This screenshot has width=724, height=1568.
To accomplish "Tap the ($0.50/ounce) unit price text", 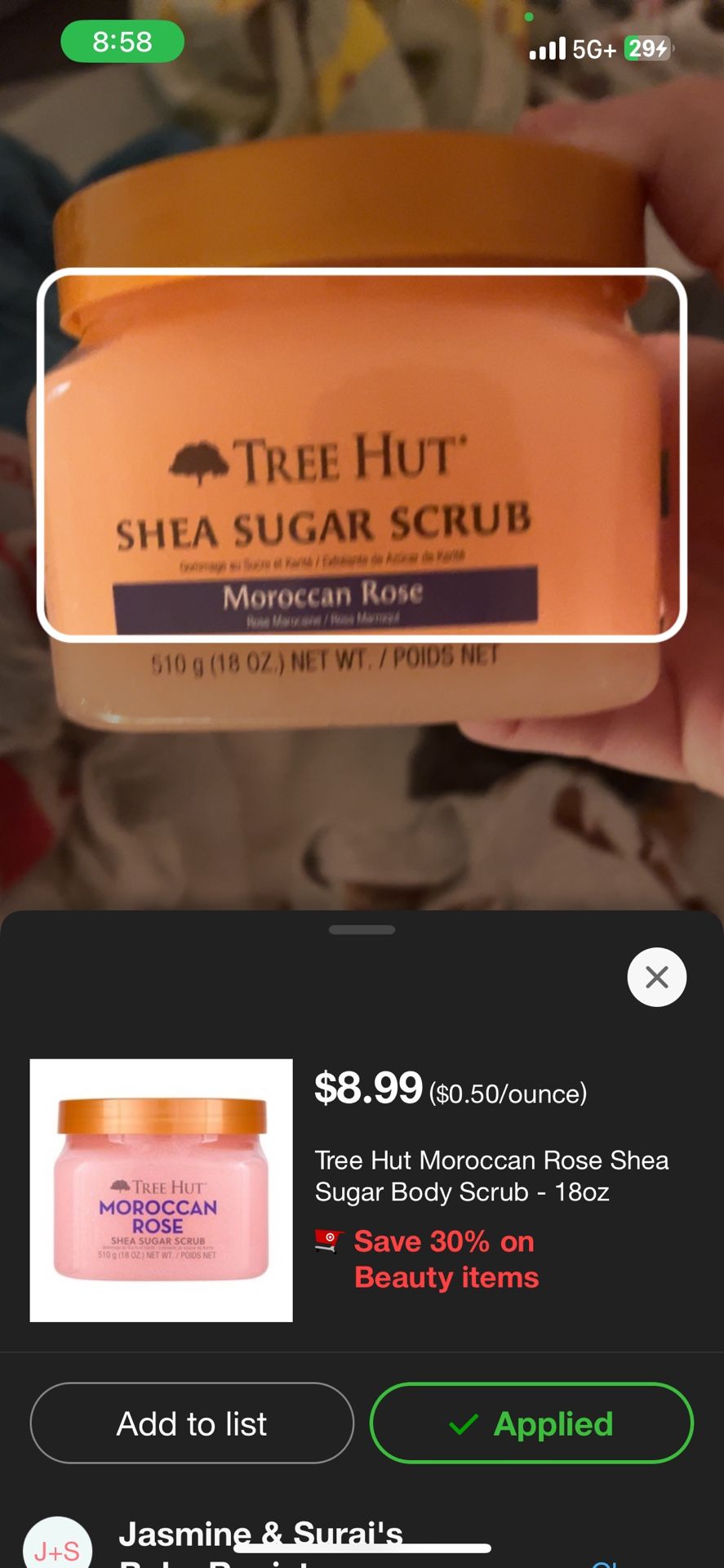I will tap(508, 1094).
